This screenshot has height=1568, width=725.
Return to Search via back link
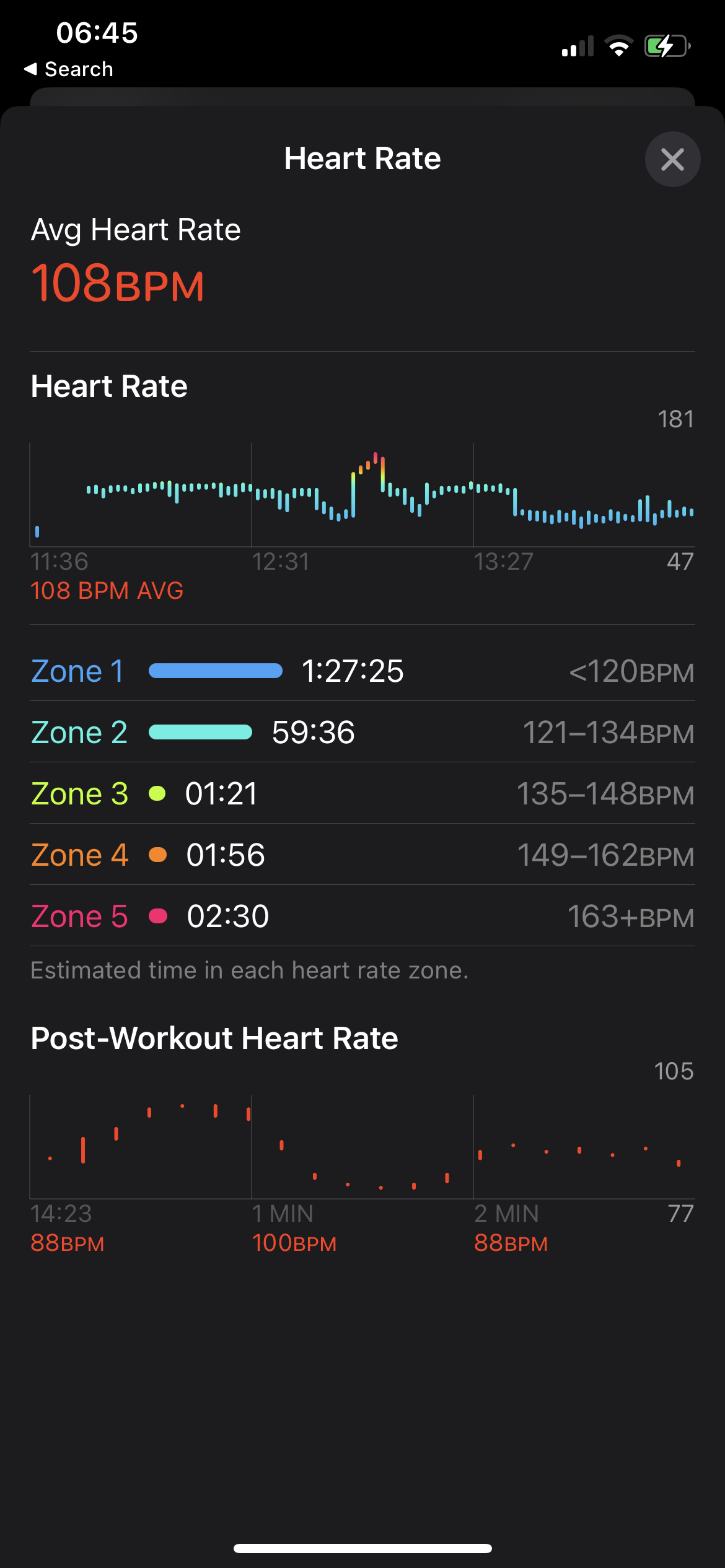pos(69,69)
